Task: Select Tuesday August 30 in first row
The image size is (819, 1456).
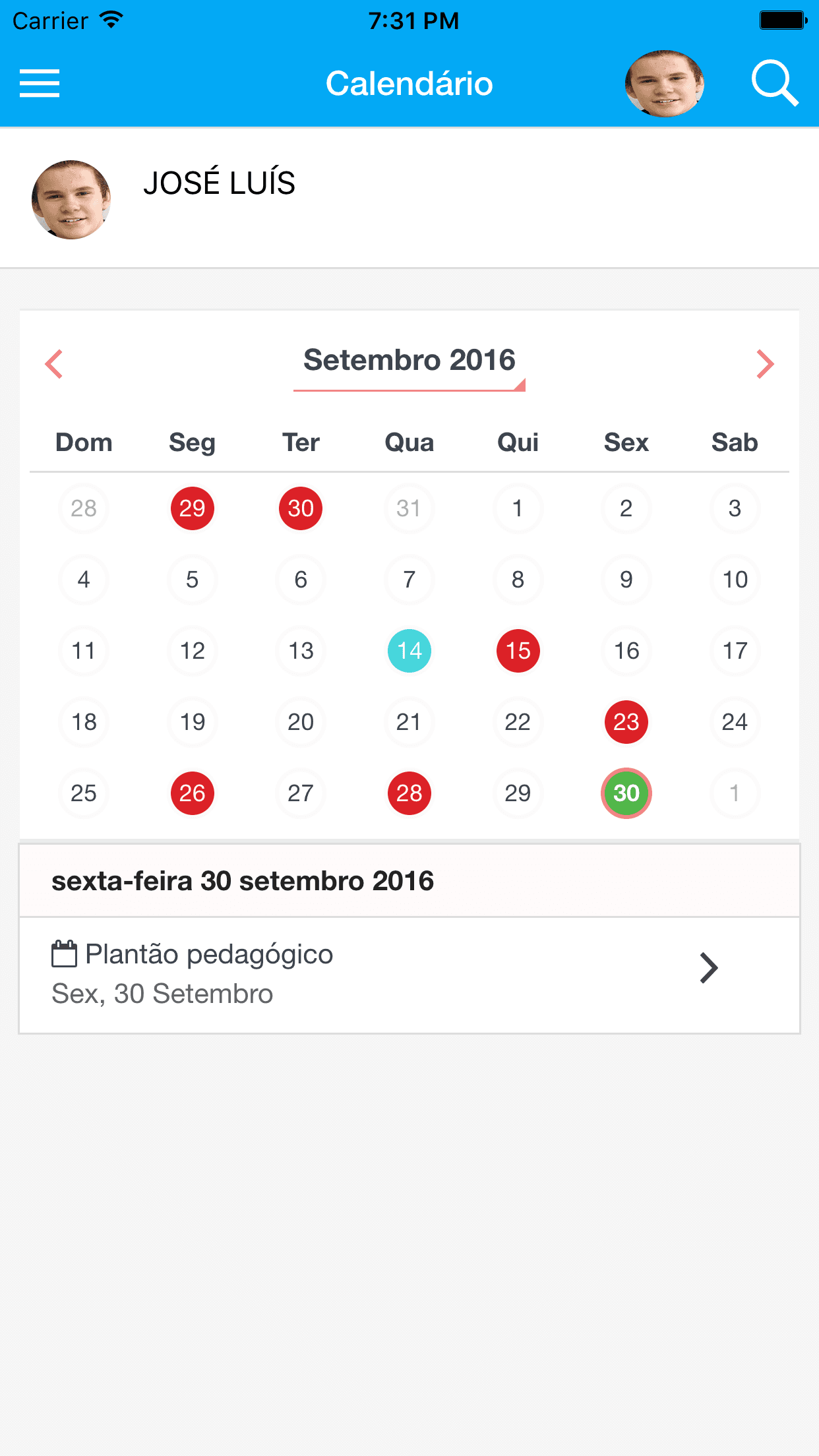Action: [301, 508]
